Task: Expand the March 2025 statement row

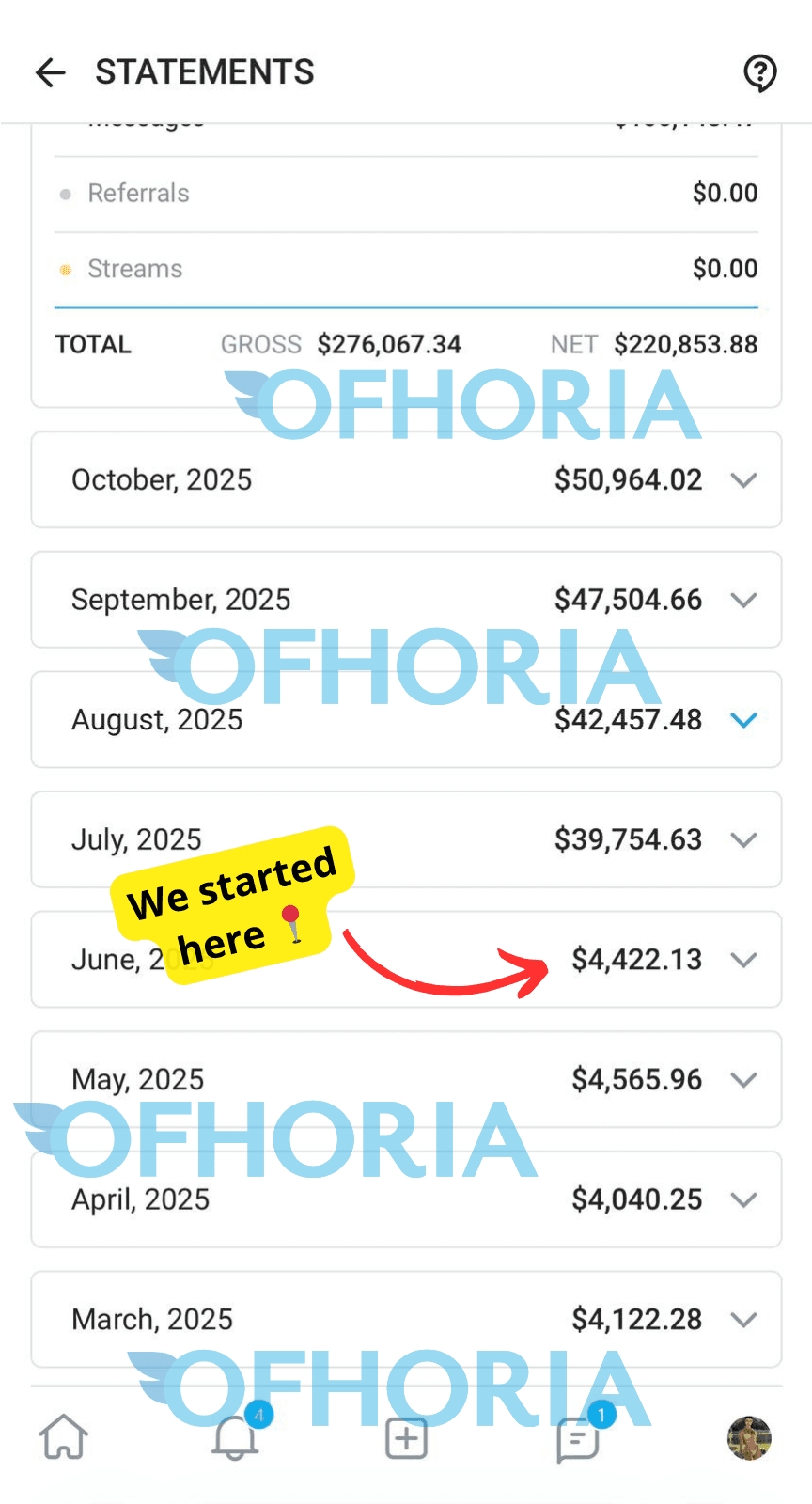Action: (x=743, y=1319)
